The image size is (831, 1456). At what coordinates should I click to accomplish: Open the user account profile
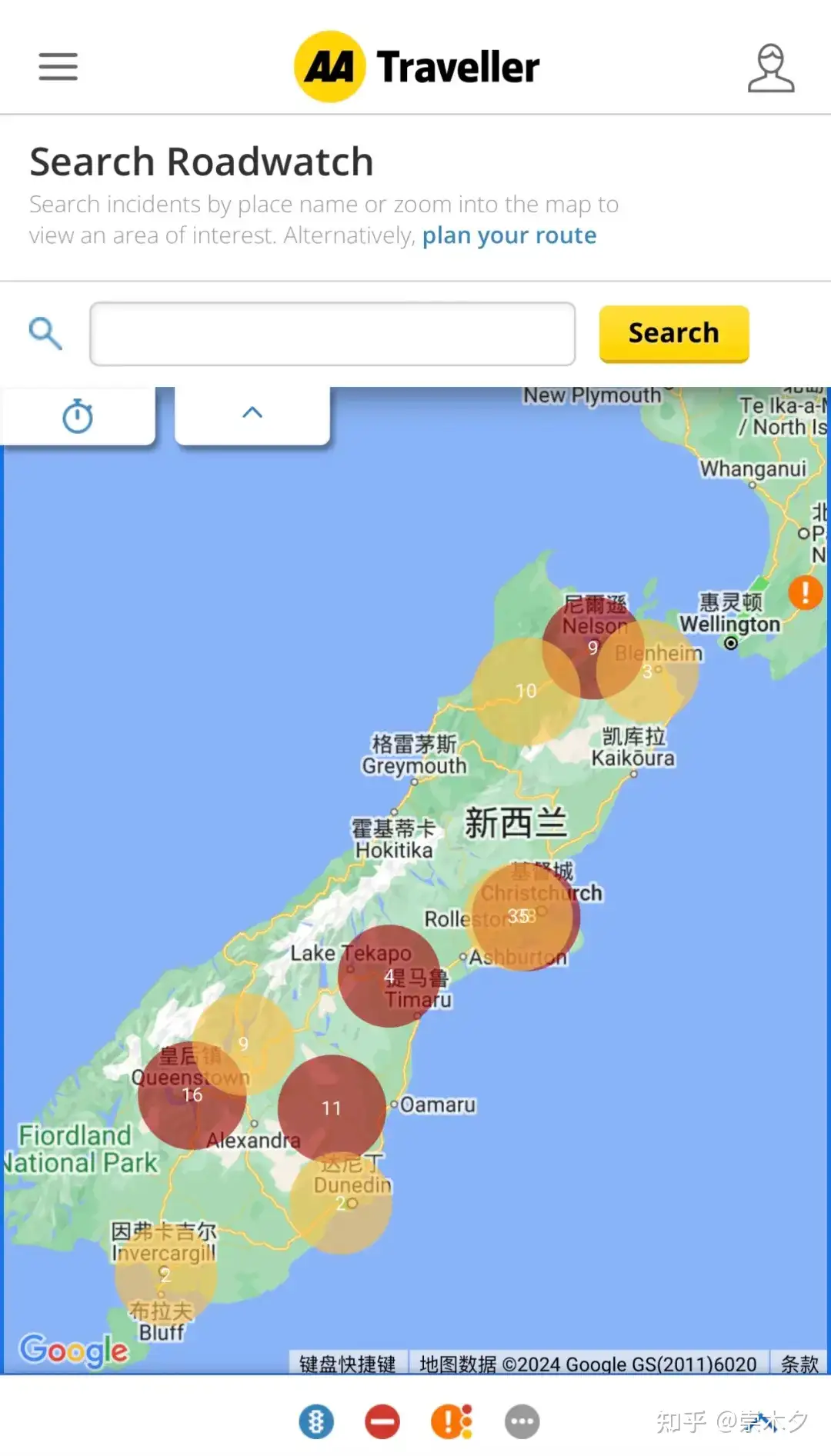click(771, 68)
